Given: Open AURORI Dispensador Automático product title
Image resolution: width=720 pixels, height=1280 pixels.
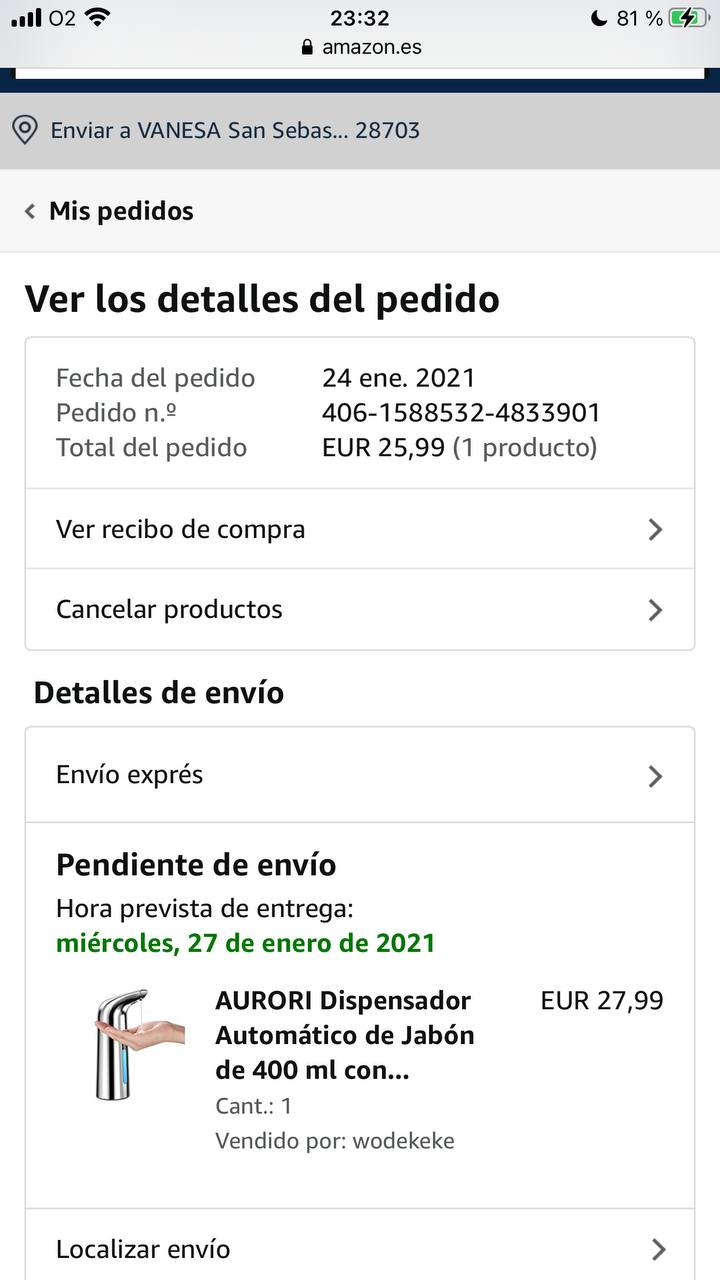Looking at the screenshot, I should [x=345, y=1035].
